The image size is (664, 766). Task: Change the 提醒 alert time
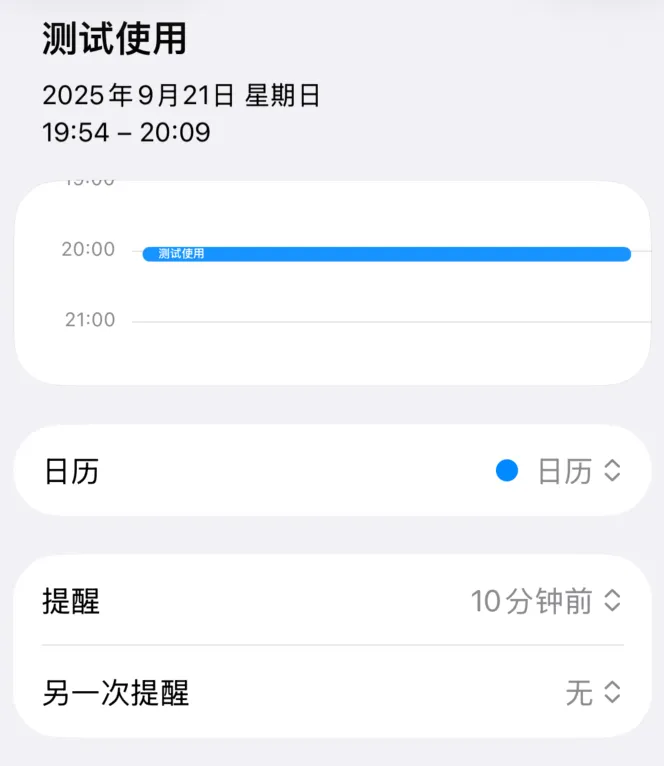coord(546,601)
